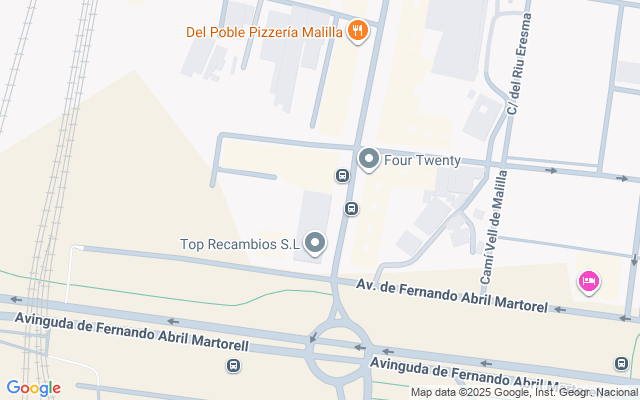Select the Four Twenty place marker

(369, 160)
